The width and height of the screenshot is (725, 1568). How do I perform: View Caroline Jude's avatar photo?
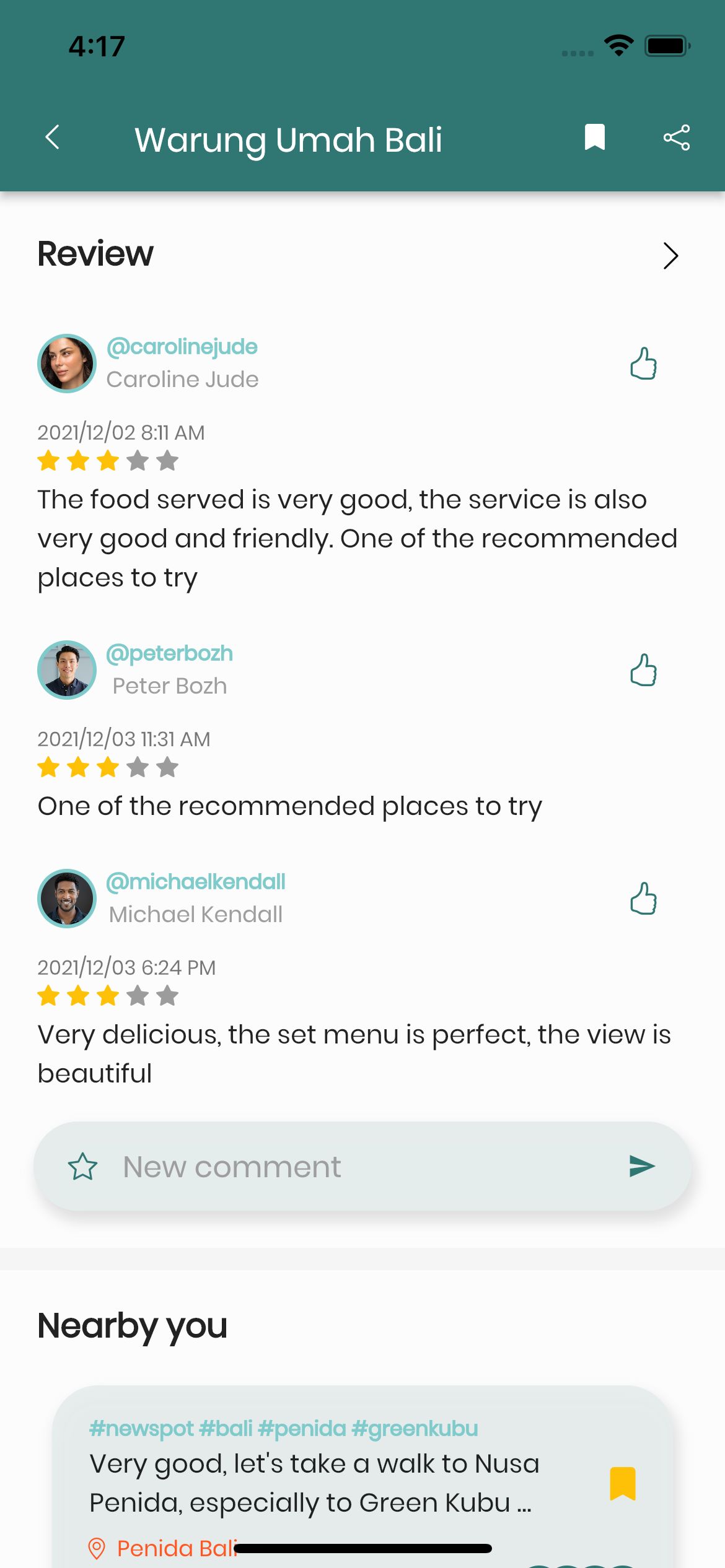(67, 364)
